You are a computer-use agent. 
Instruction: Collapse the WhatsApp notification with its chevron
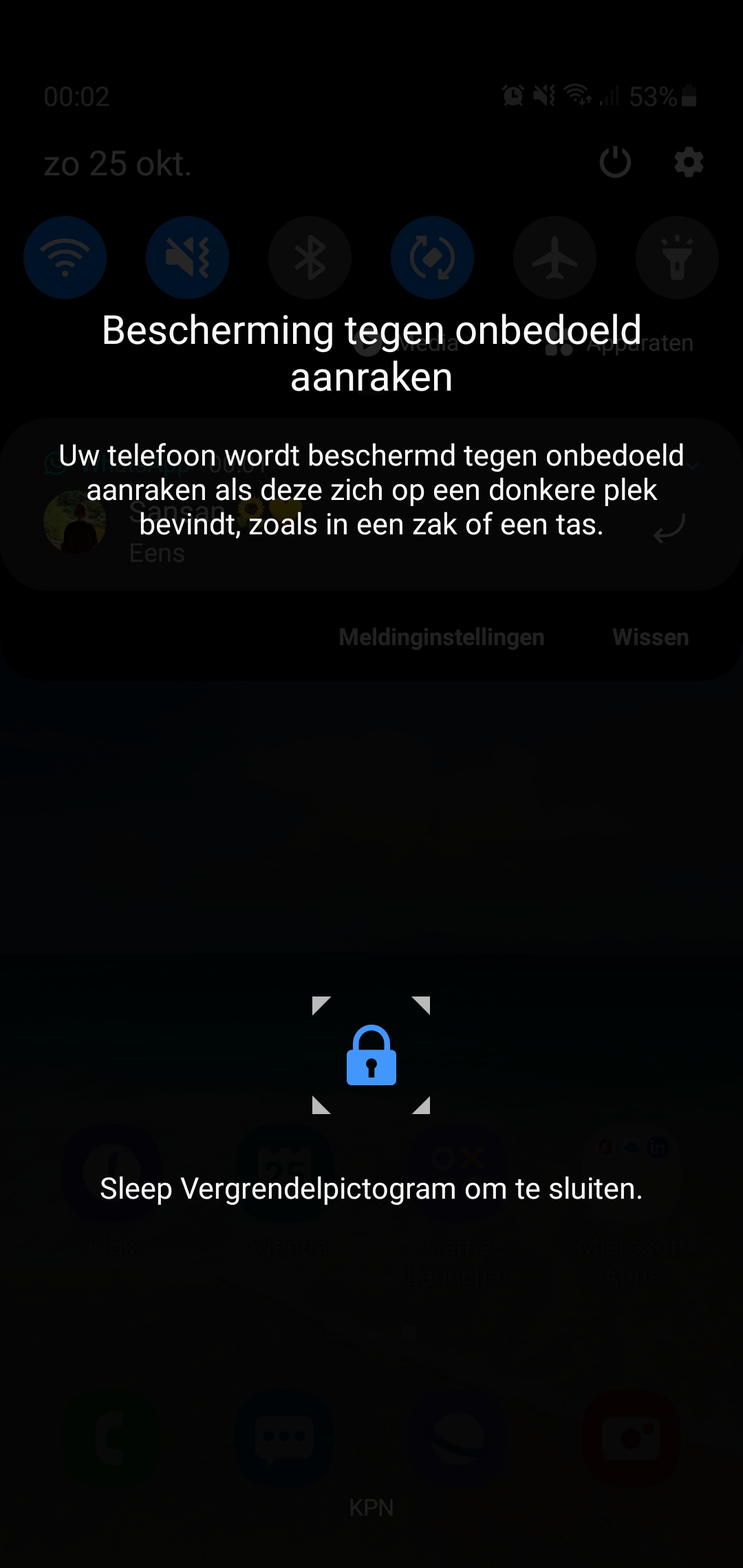coord(691,466)
